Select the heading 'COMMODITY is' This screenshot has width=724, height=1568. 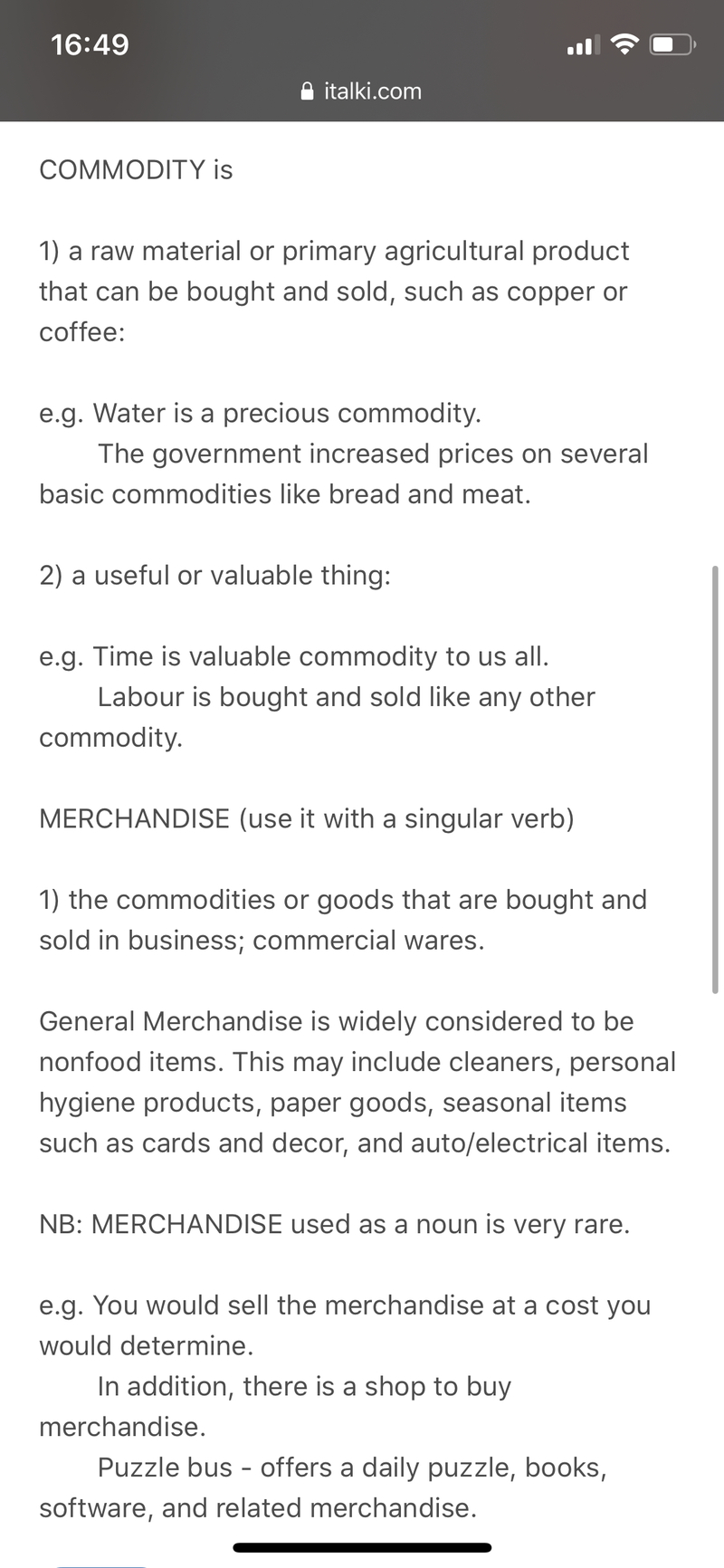[136, 169]
